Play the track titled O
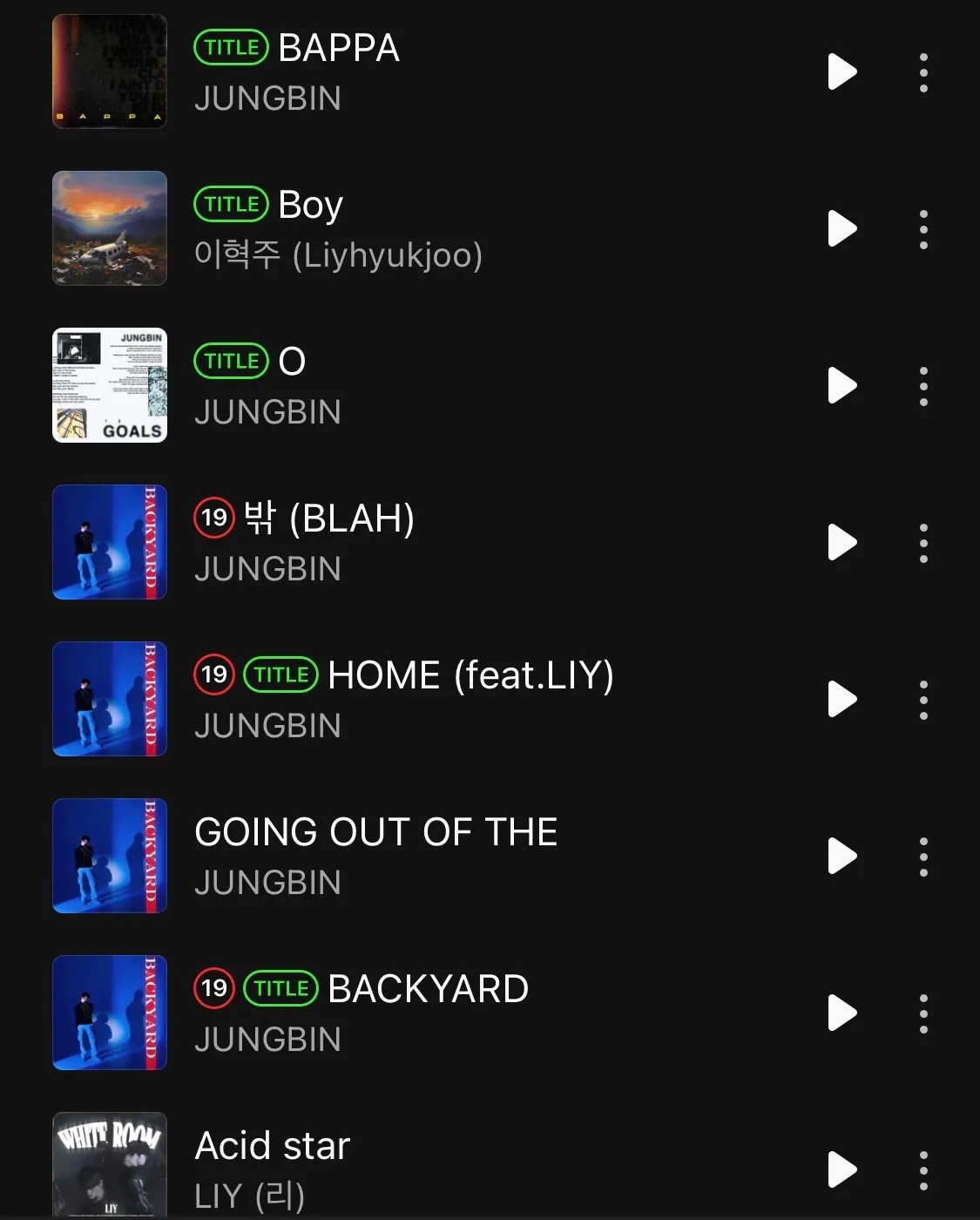This screenshot has width=980, height=1220. click(x=841, y=385)
